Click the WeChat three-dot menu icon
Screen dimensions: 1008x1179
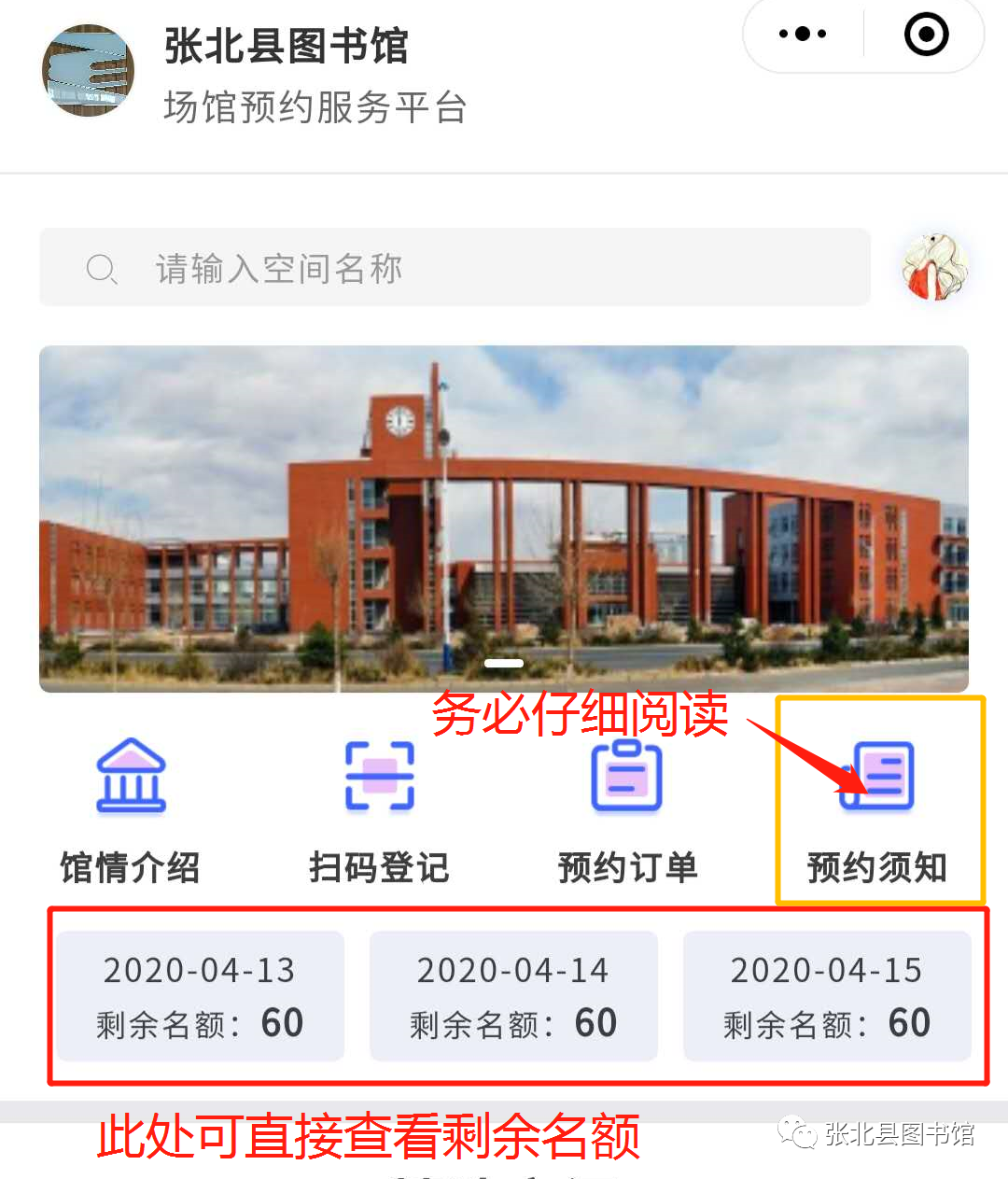(x=801, y=34)
